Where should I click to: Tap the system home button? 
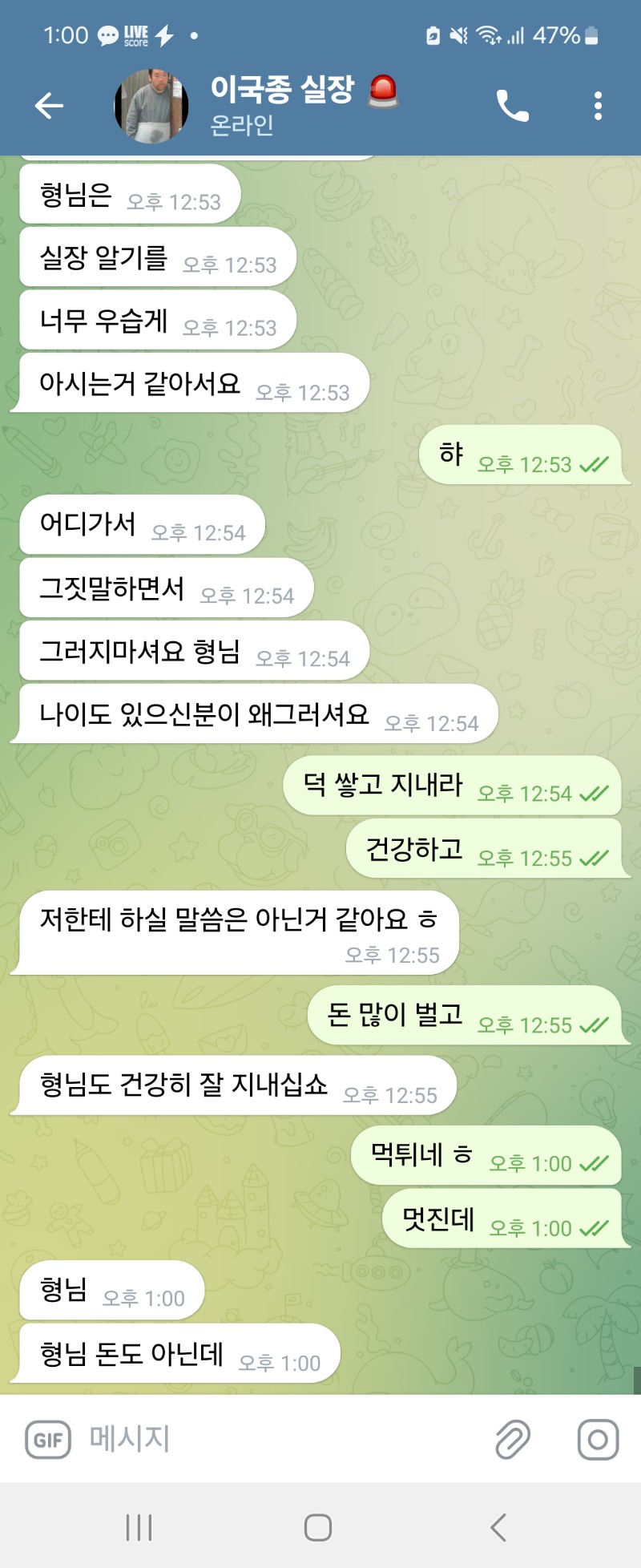318,1527
